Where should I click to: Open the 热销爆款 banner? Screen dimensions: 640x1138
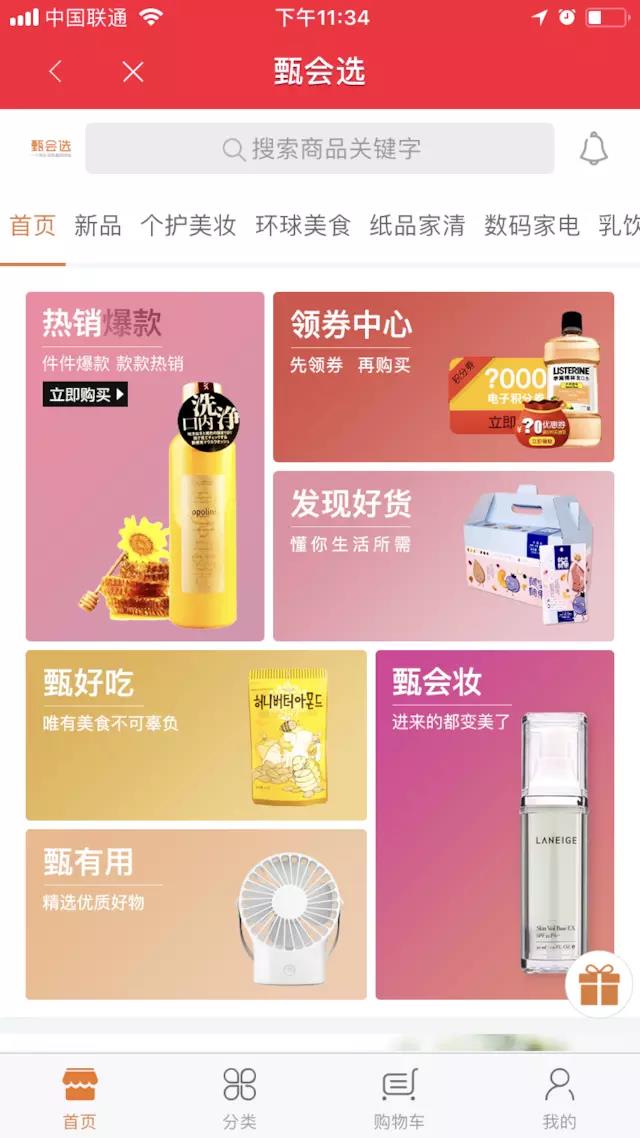point(145,466)
